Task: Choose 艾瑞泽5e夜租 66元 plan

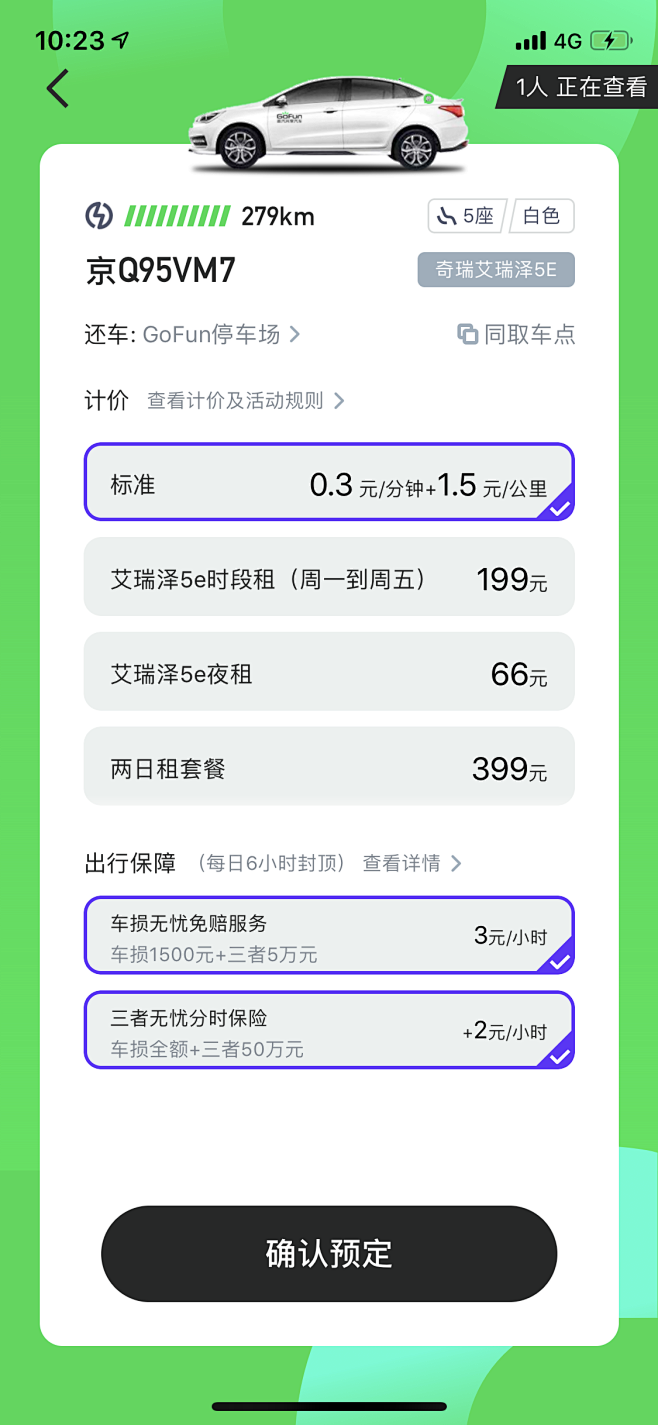Action: tap(328, 672)
